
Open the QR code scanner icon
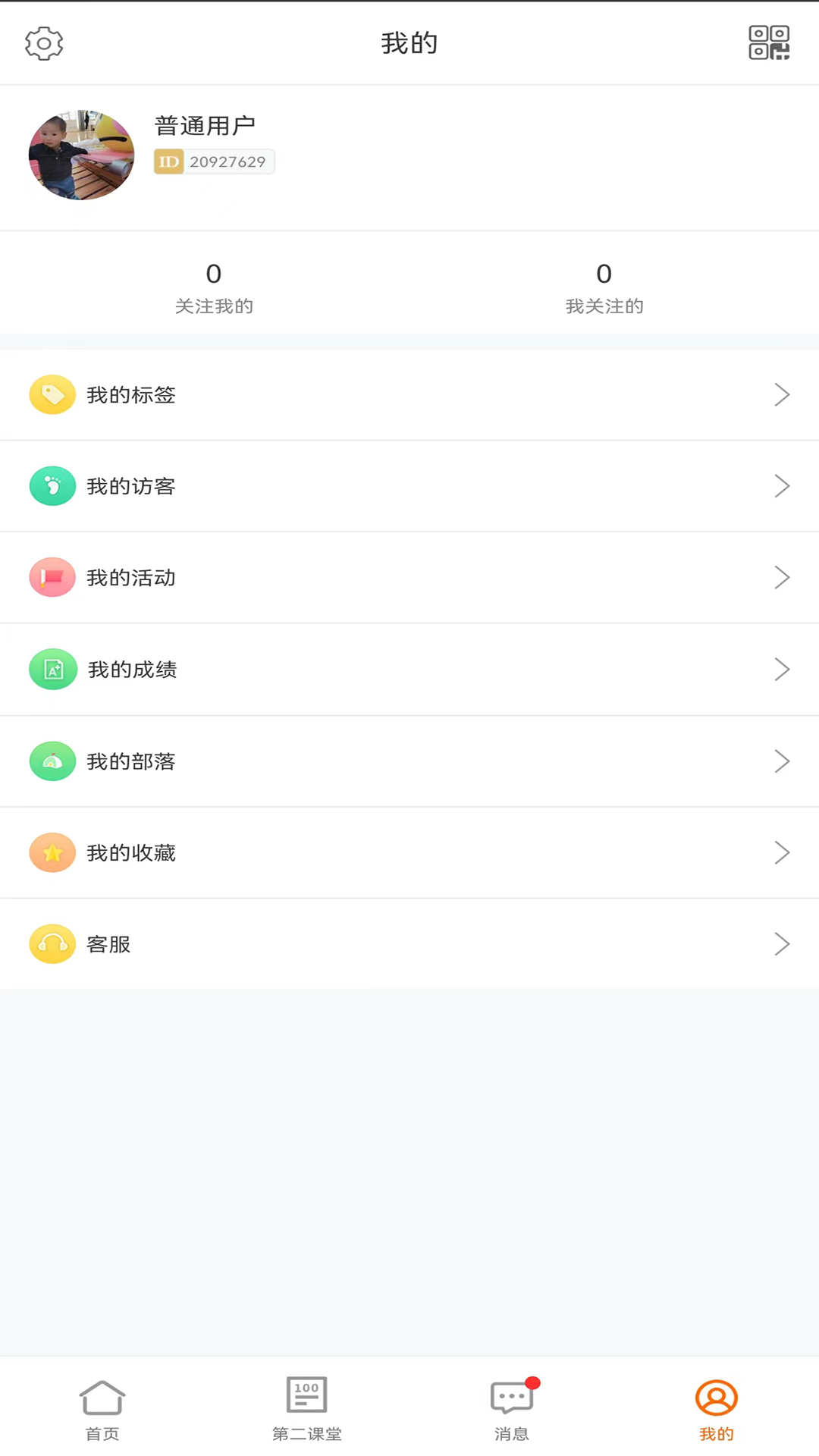click(x=769, y=42)
